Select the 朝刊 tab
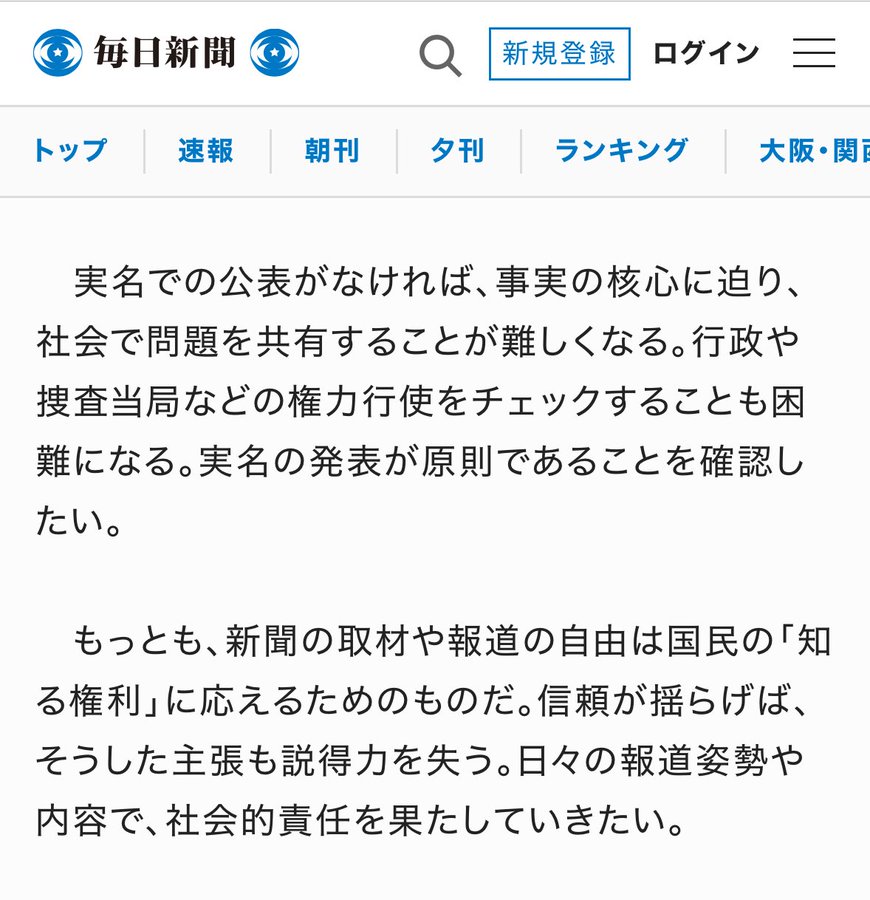 click(332, 151)
